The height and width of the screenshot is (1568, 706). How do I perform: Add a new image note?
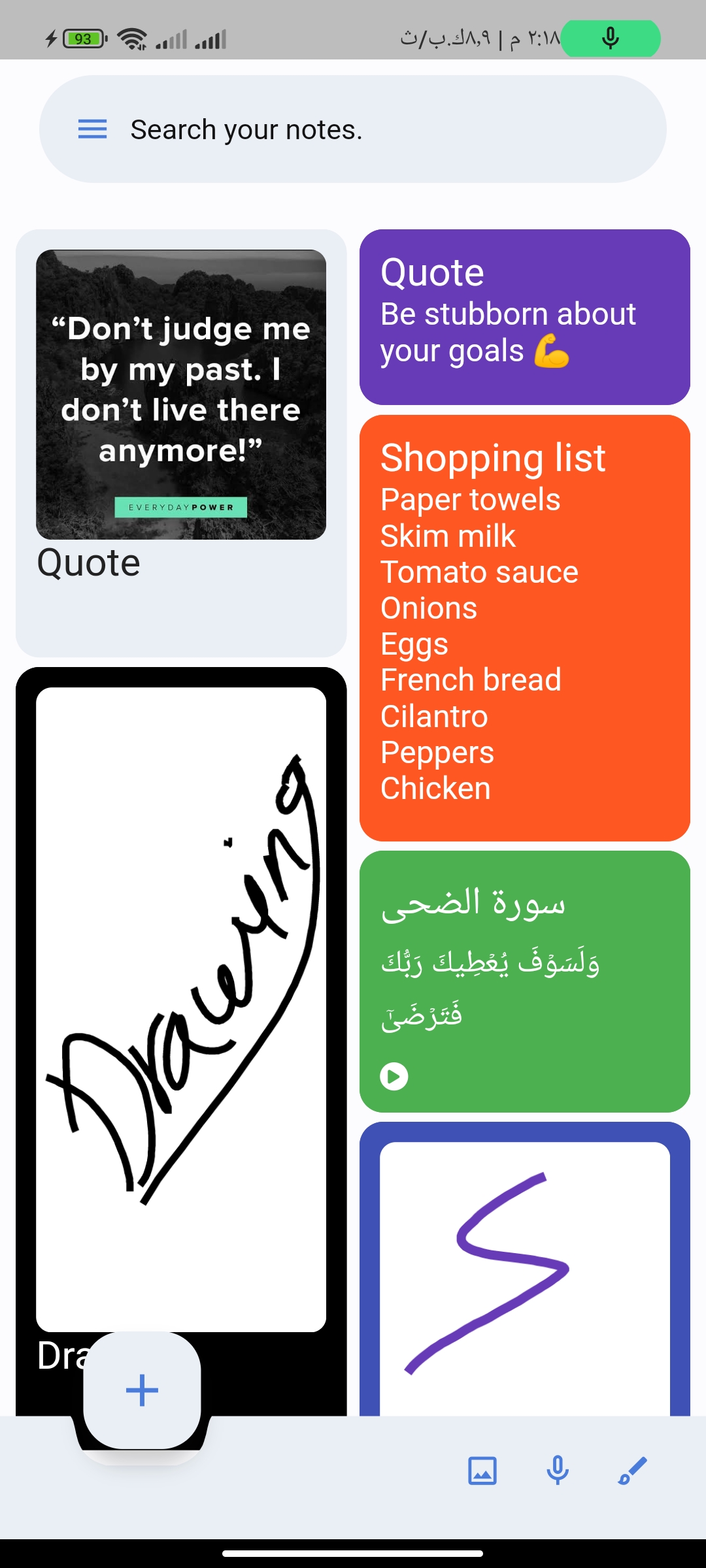pos(482,1471)
